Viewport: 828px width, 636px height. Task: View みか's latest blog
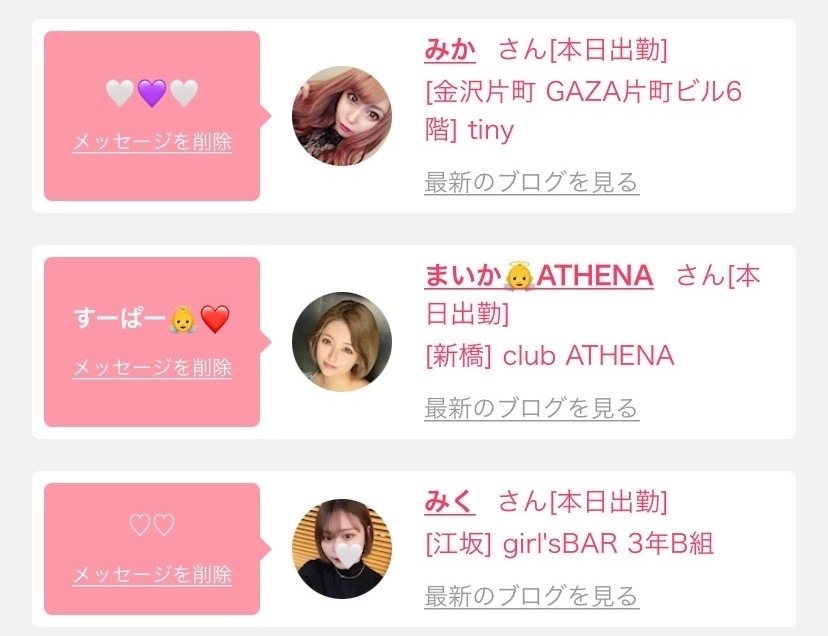531,182
